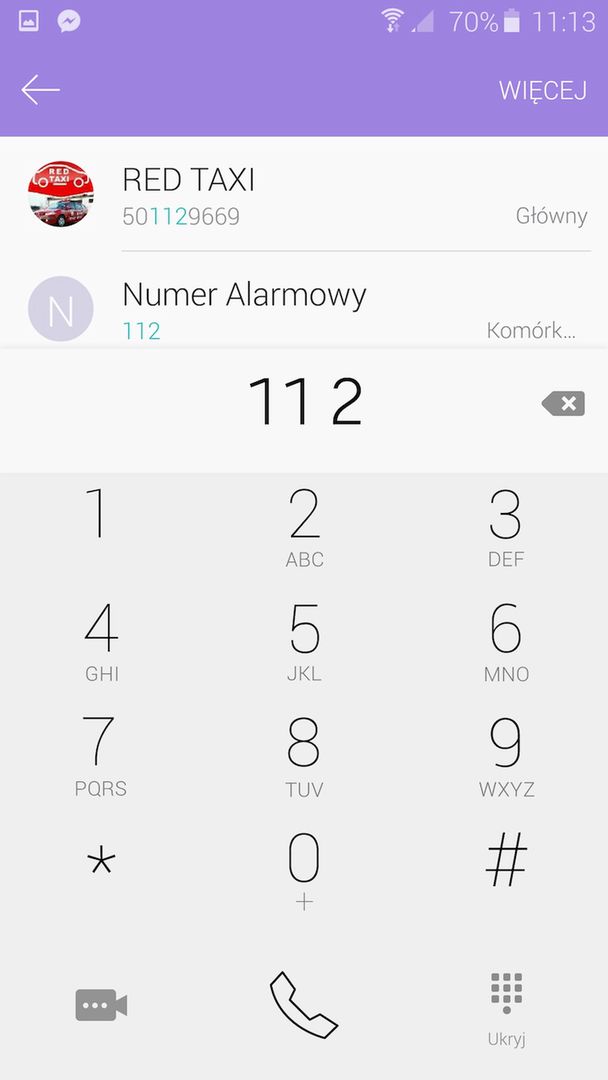Viewport: 608px width, 1080px height.
Task: Start a video call
Action: tap(101, 1004)
